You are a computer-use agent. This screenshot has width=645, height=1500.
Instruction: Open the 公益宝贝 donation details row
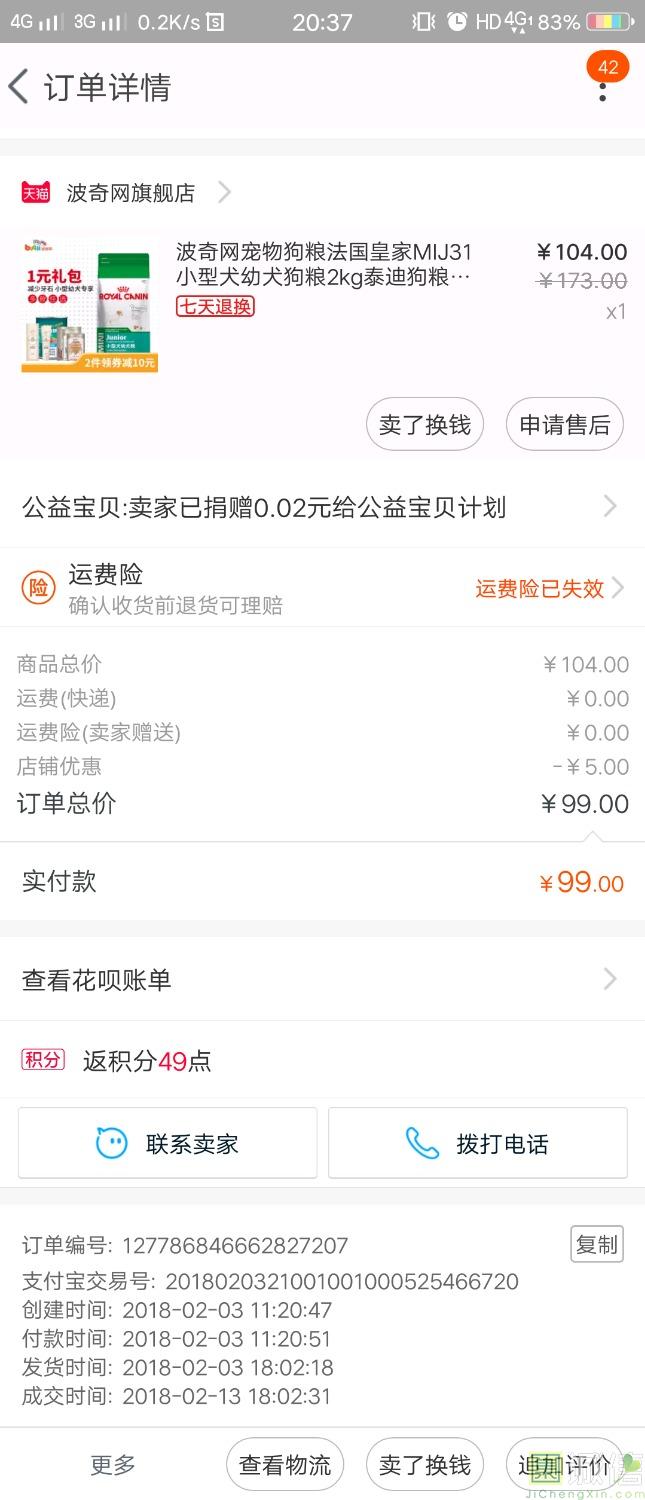click(322, 508)
